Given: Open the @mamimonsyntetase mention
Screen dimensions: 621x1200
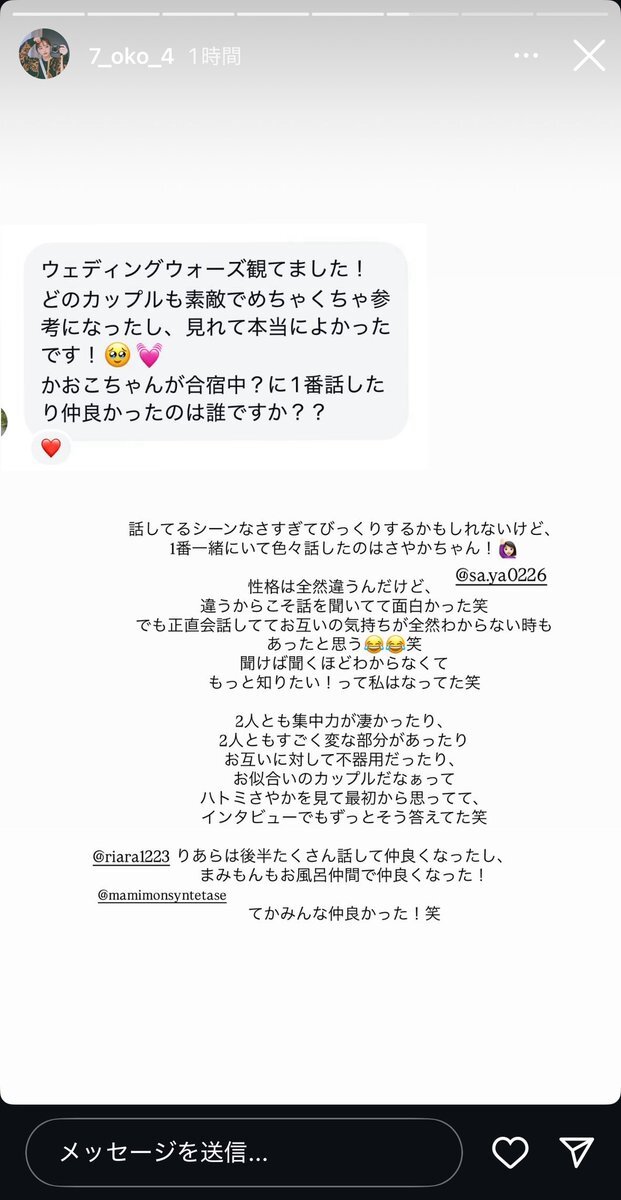Looking at the screenshot, I should 161,895.
